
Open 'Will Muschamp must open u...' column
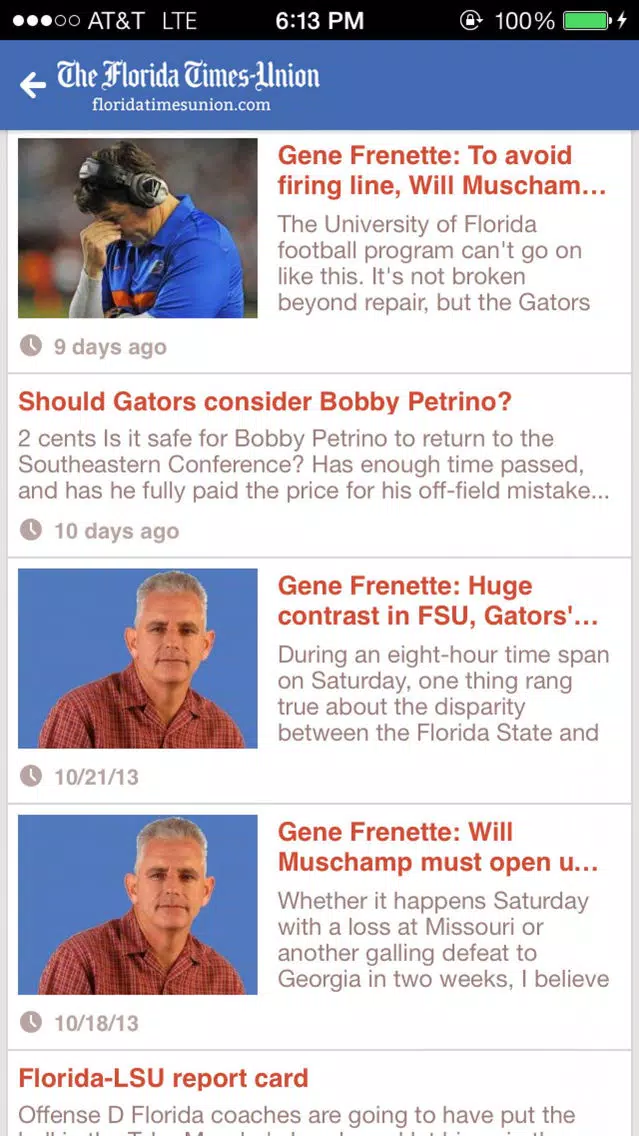point(438,847)
